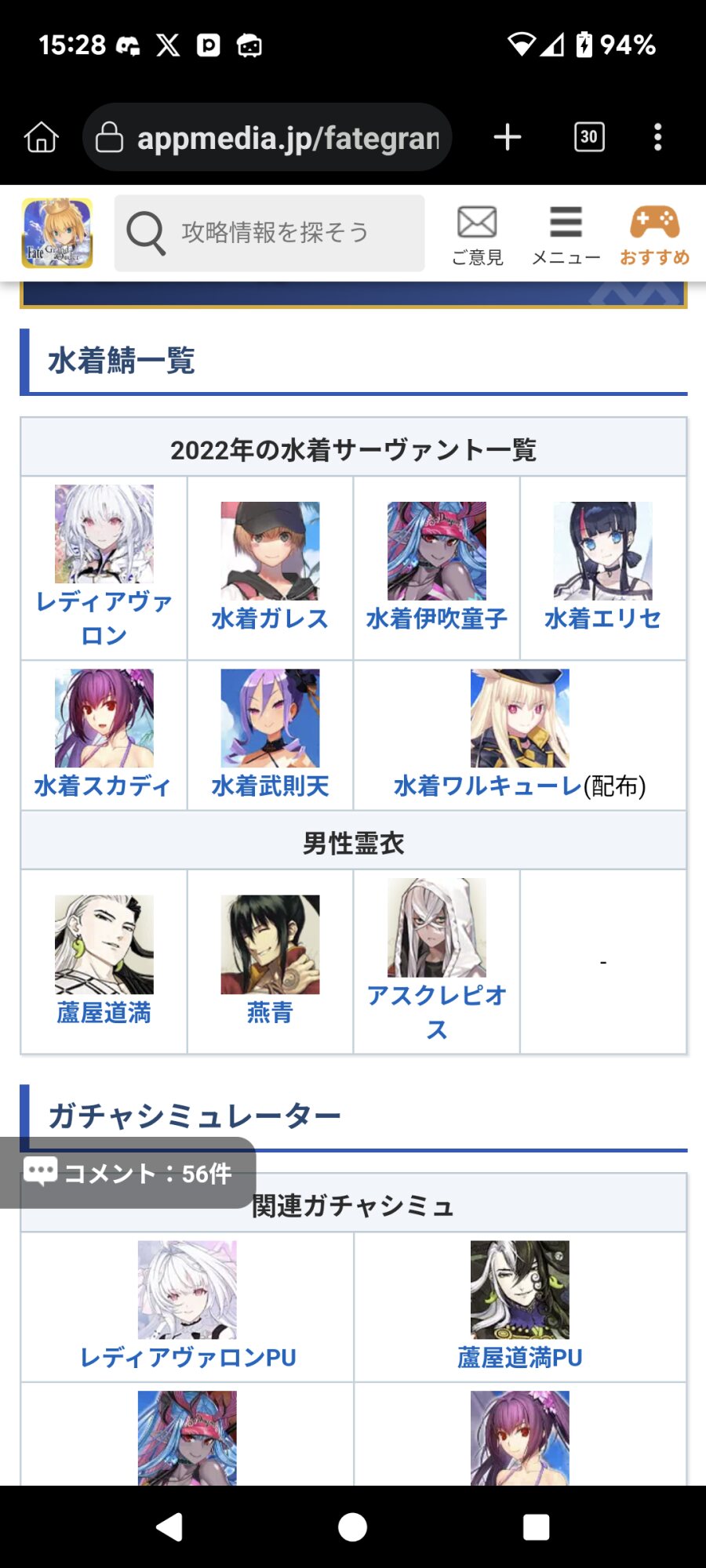Open the browser overflow menu

pyautogui.click(x=657, y=137)
